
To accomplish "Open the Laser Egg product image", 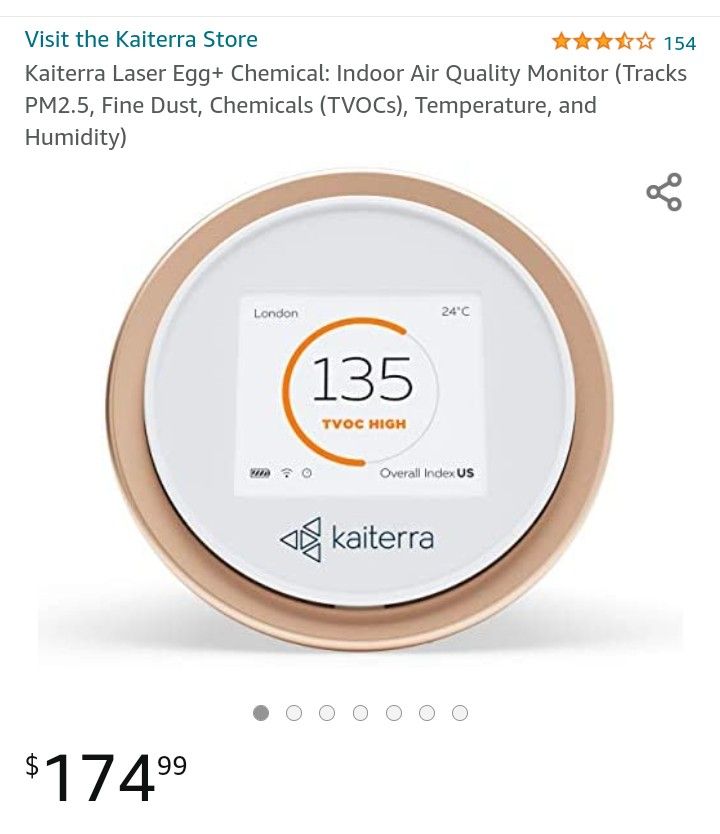I will (360, 411).
